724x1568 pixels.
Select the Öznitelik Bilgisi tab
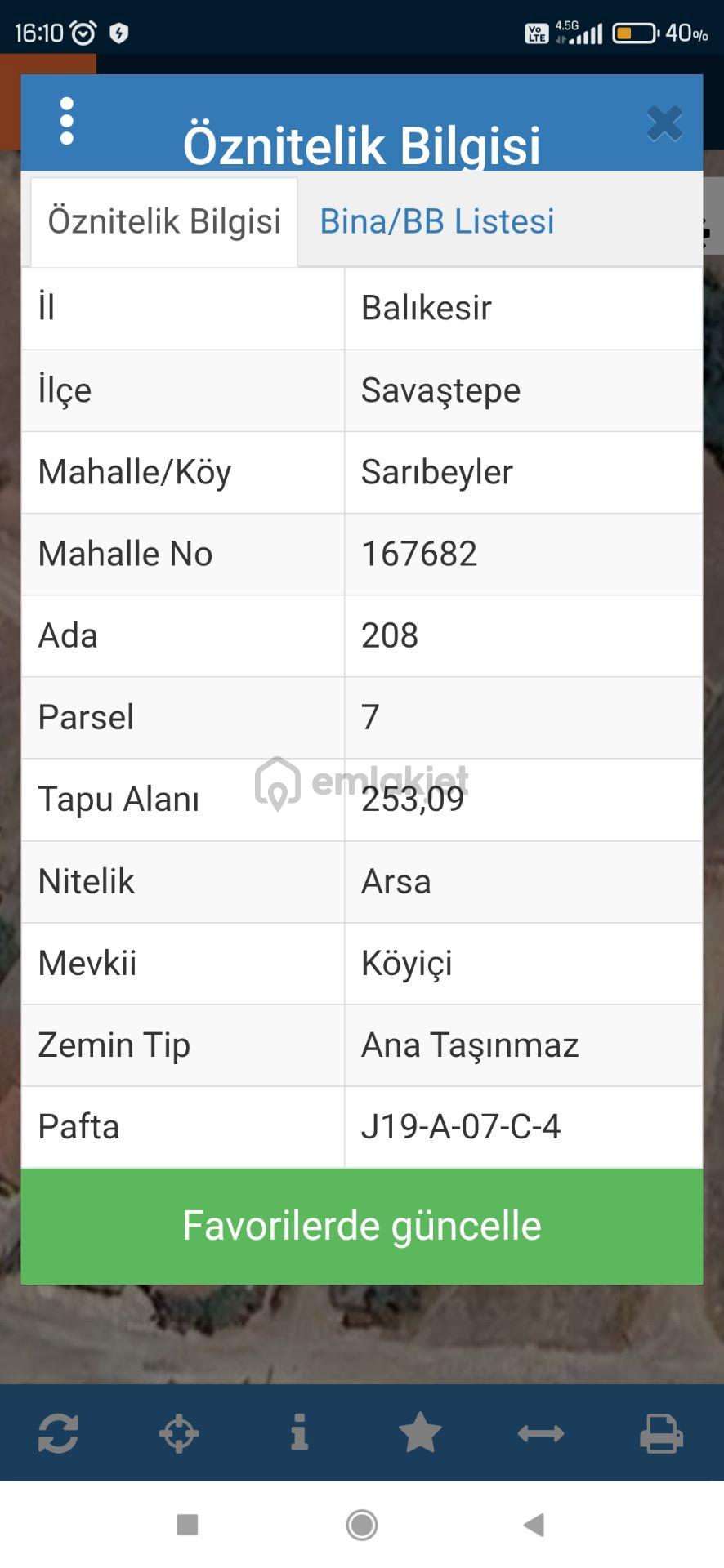164,221
